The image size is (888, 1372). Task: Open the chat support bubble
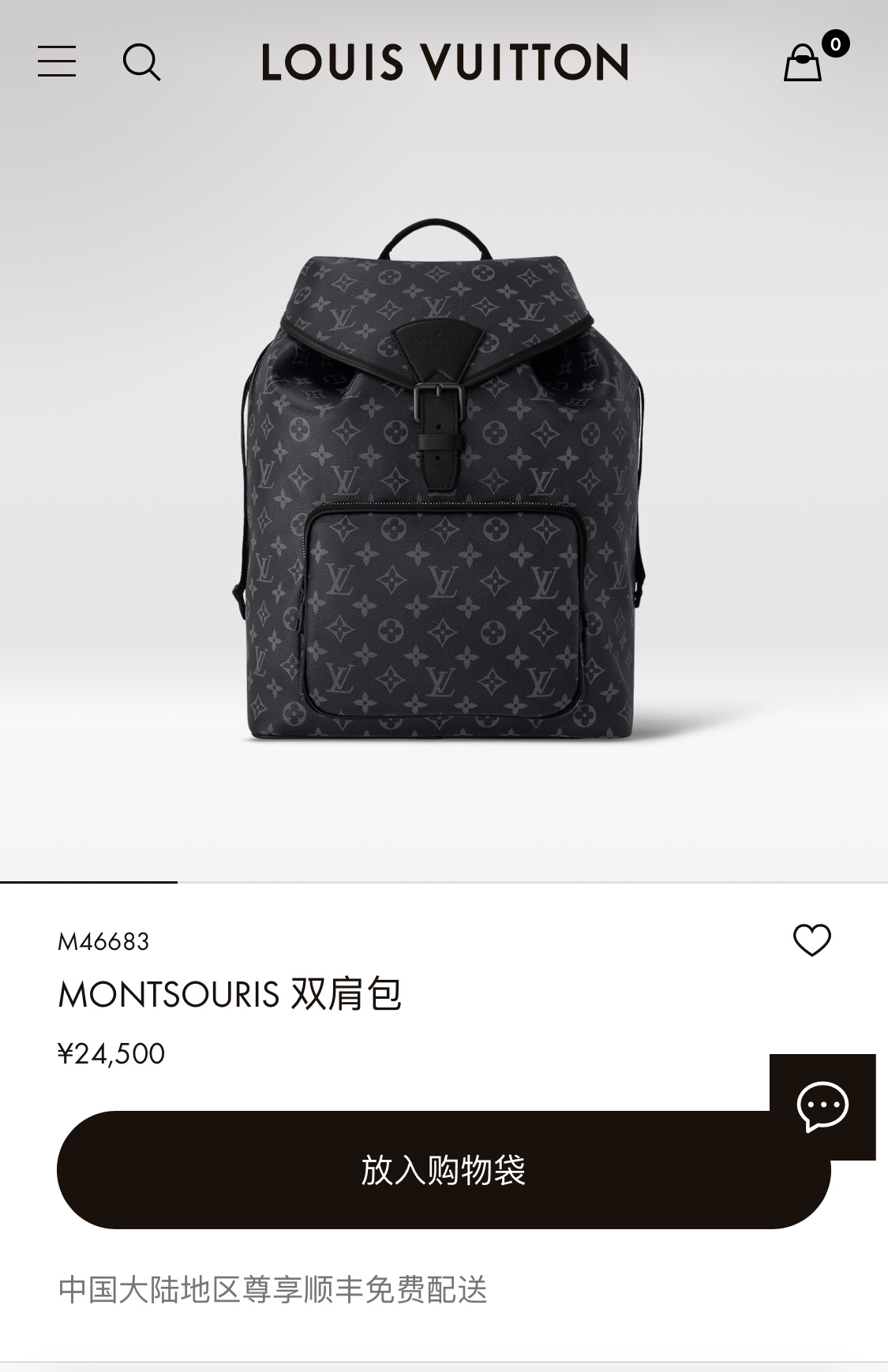[822, 1106]
